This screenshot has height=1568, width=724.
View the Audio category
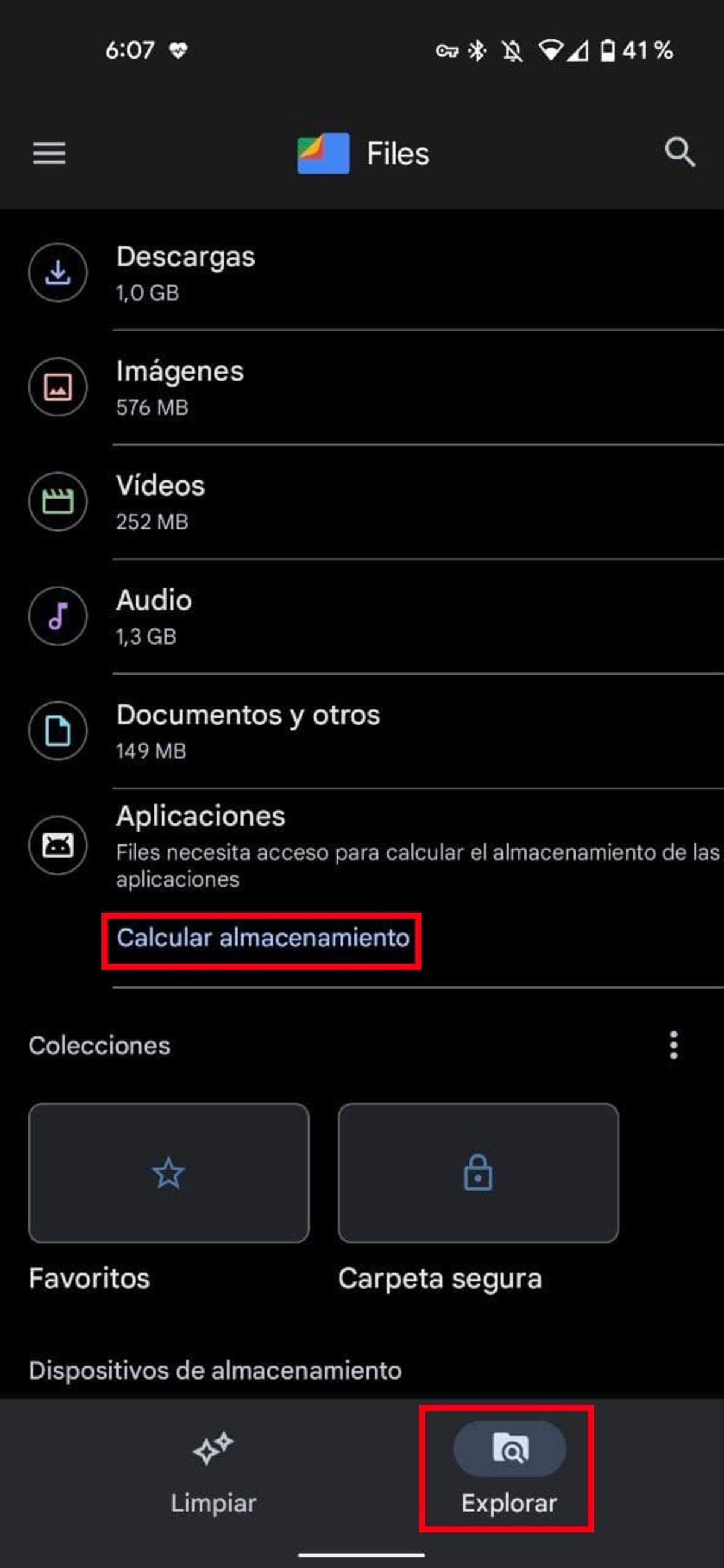coord(362,616)
